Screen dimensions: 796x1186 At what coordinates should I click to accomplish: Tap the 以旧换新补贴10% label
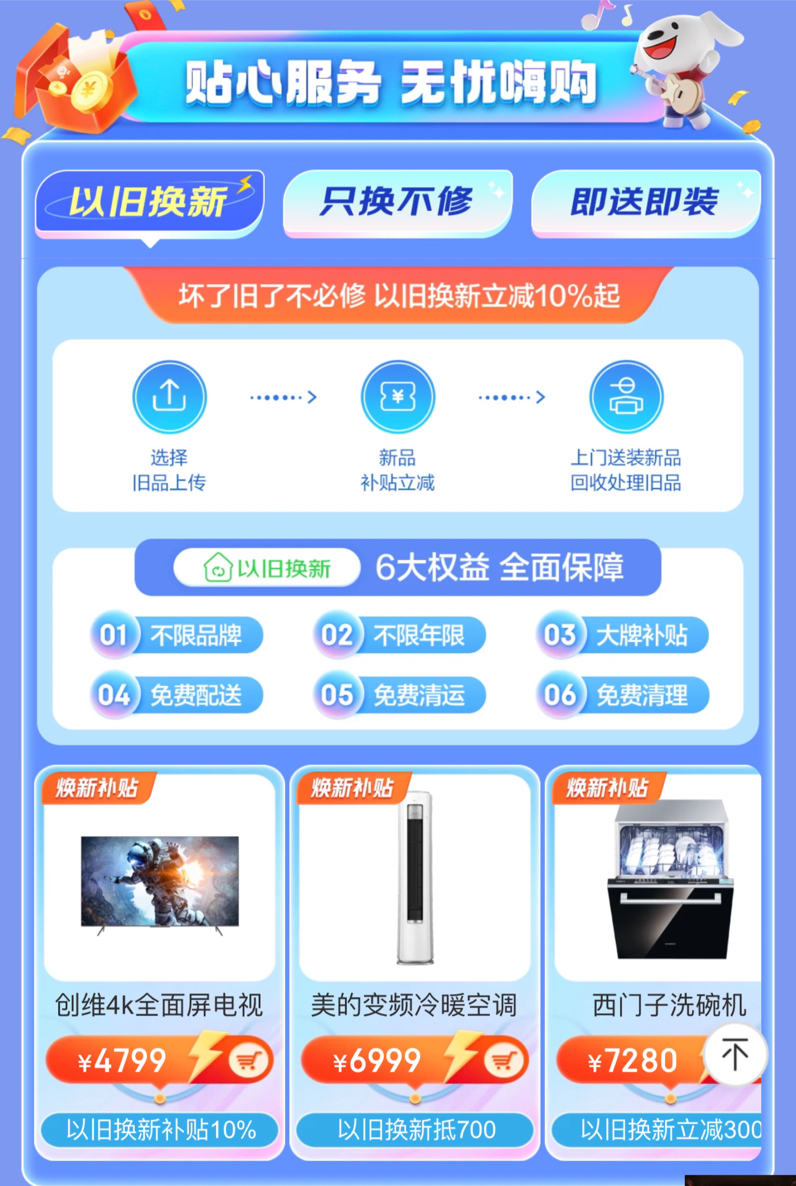160,1131
